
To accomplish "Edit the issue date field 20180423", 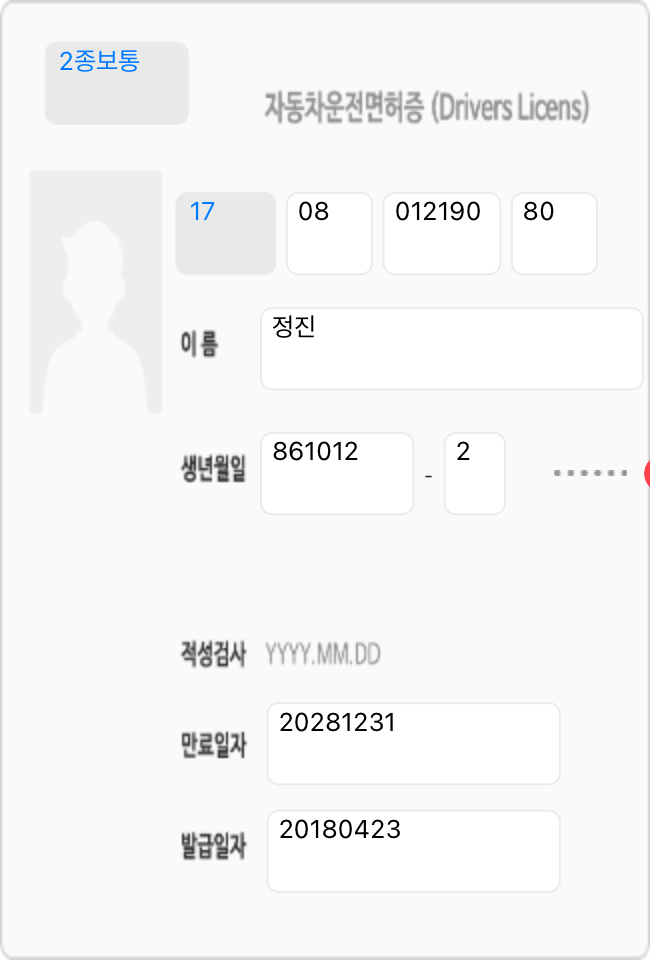I will tap(413, 850).
